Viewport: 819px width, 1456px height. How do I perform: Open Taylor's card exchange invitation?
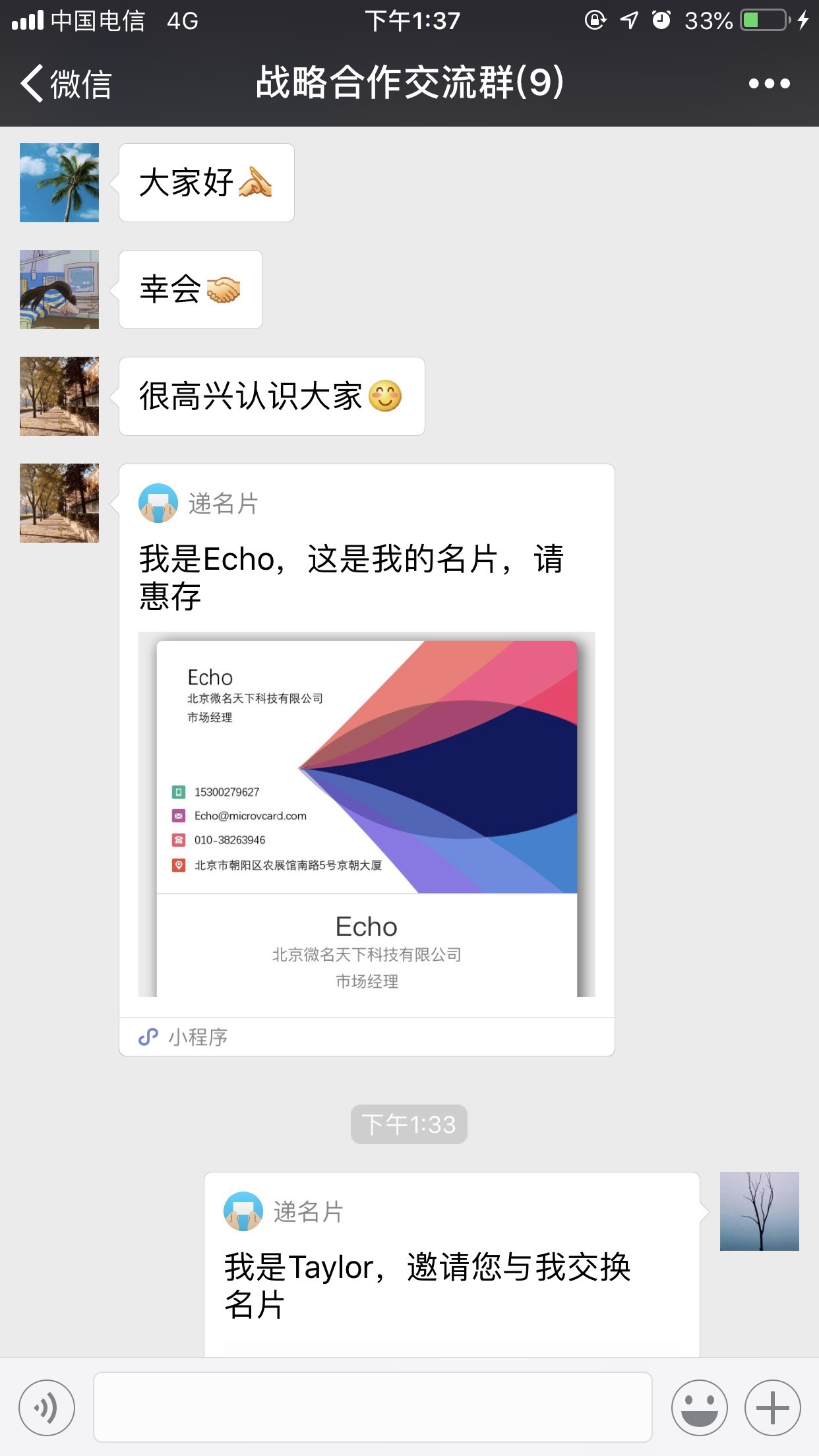451,1266
